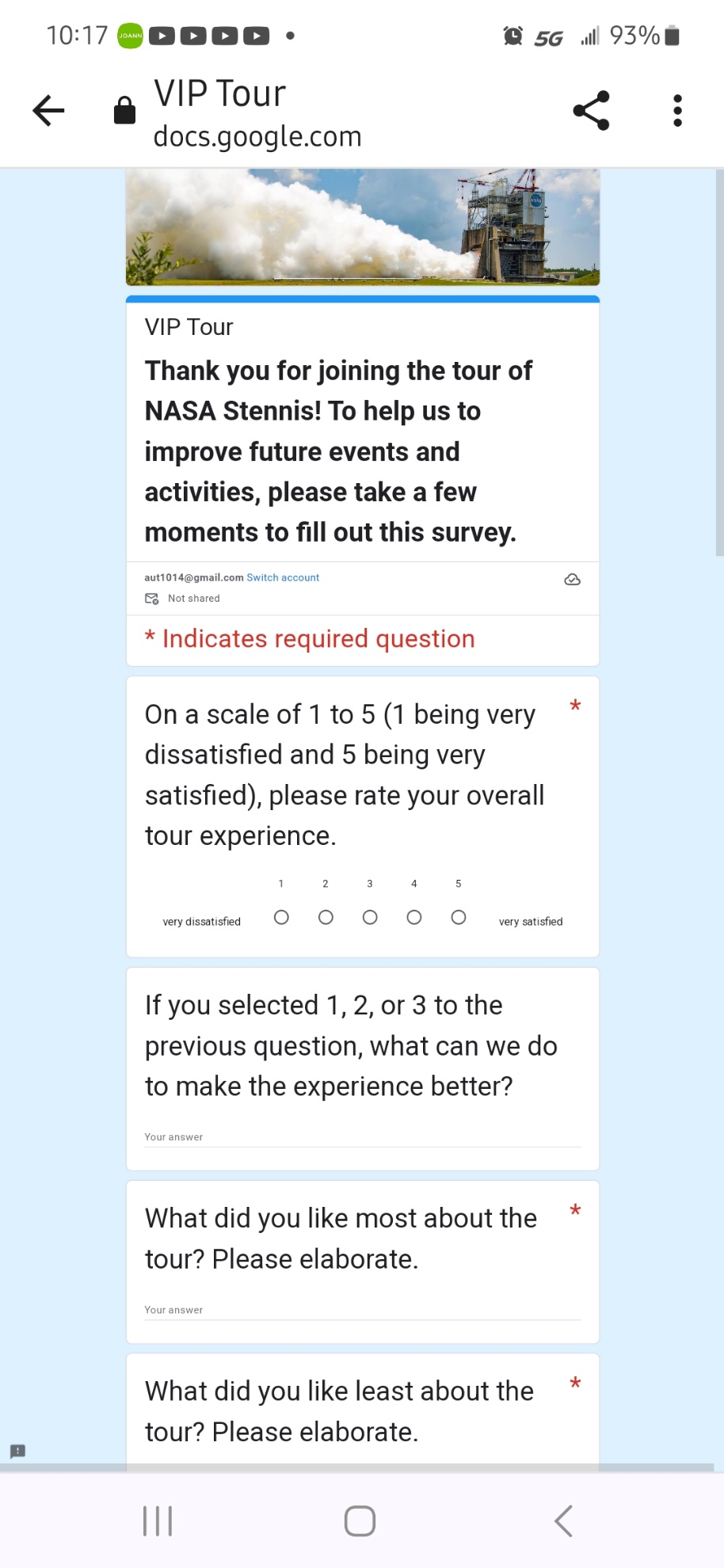
Task: Choose rating 3 on the satisfaction scale
Action: tap(370, 917)
